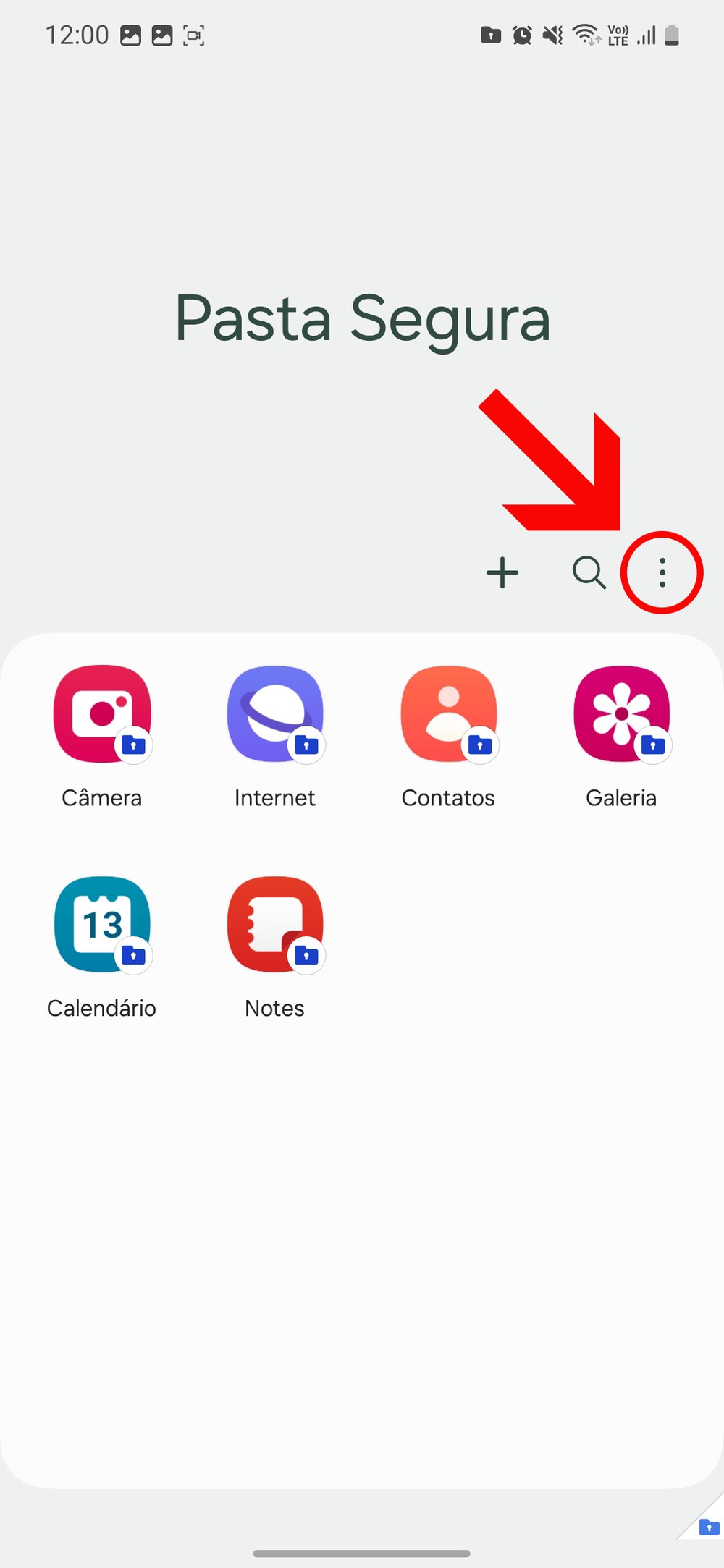
Task: Open the three-dot overflow menu
Action: pyautogui.click(x=662, y=573)
